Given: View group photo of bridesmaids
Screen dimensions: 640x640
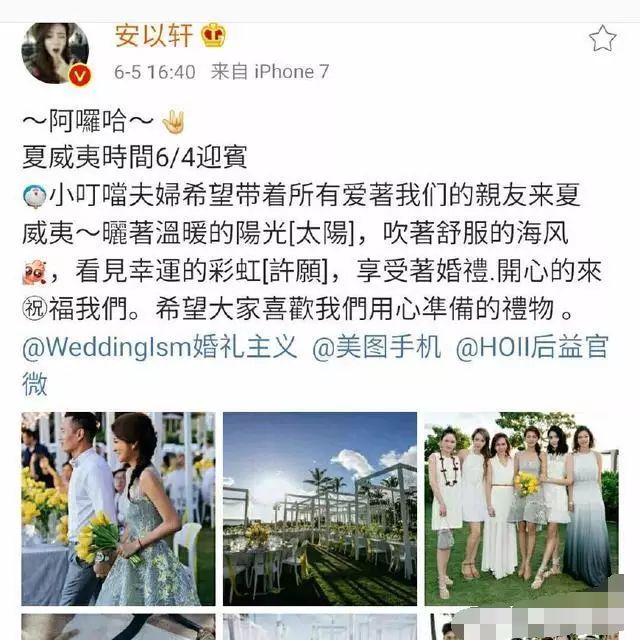Looking at the screenshot, I should click(x=520, y=508).
